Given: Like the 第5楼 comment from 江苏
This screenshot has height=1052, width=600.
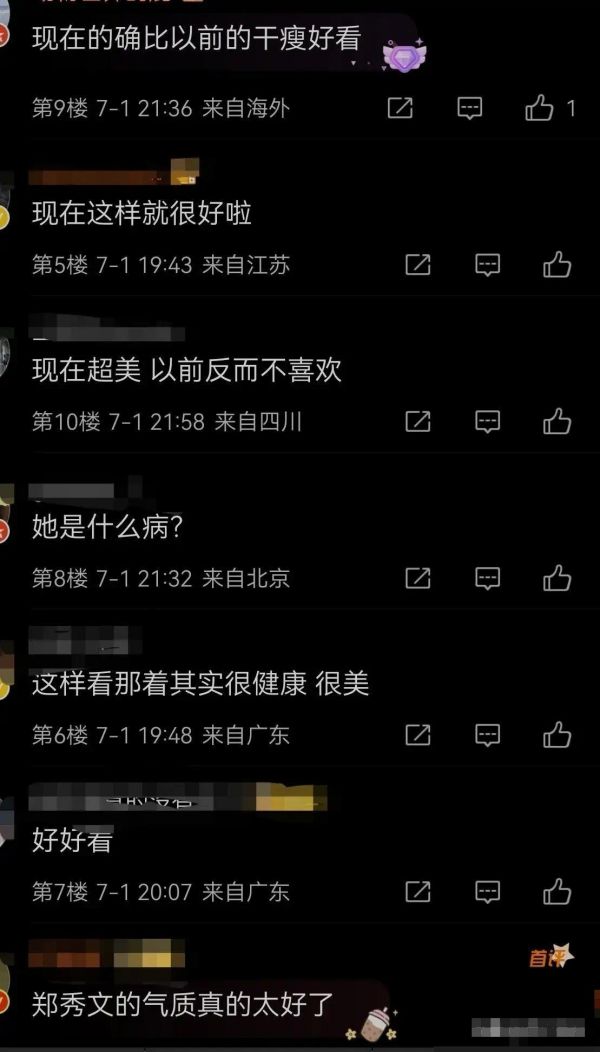Looking at the screenshot, I should (x=557, y=265).
